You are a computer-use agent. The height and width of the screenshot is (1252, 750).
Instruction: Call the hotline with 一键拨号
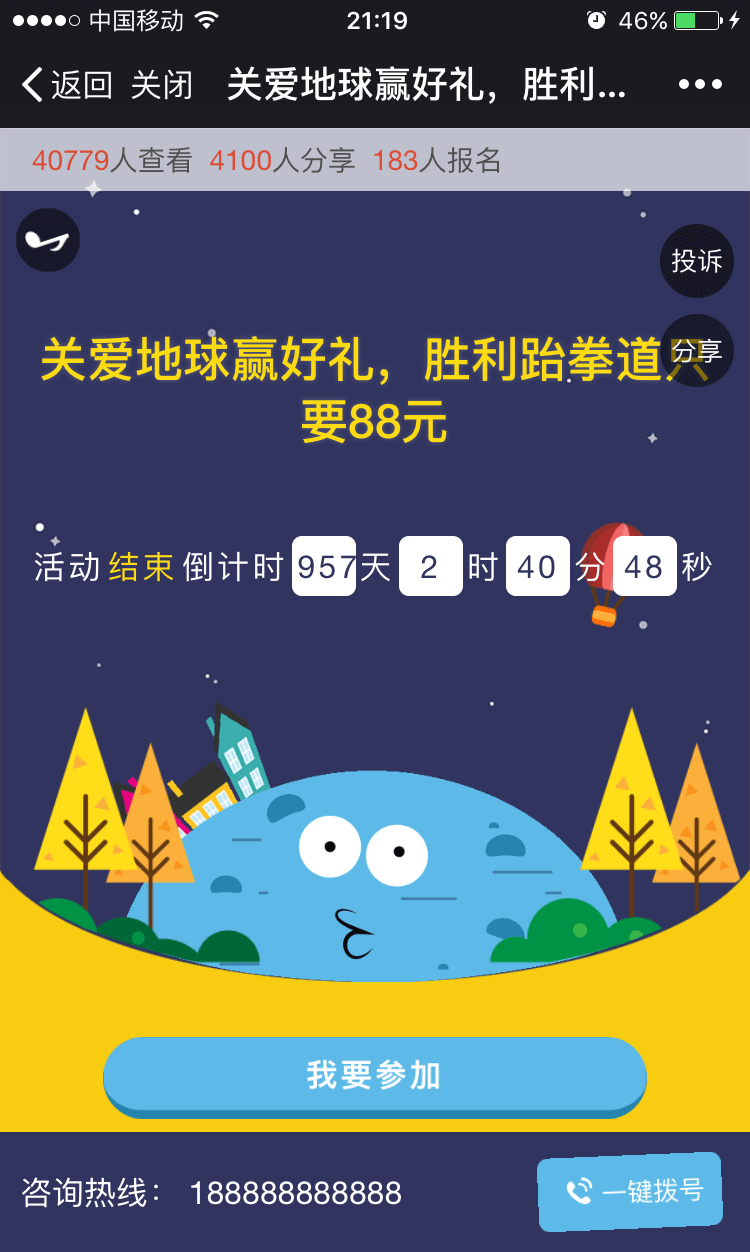(x=630, y=1191)
